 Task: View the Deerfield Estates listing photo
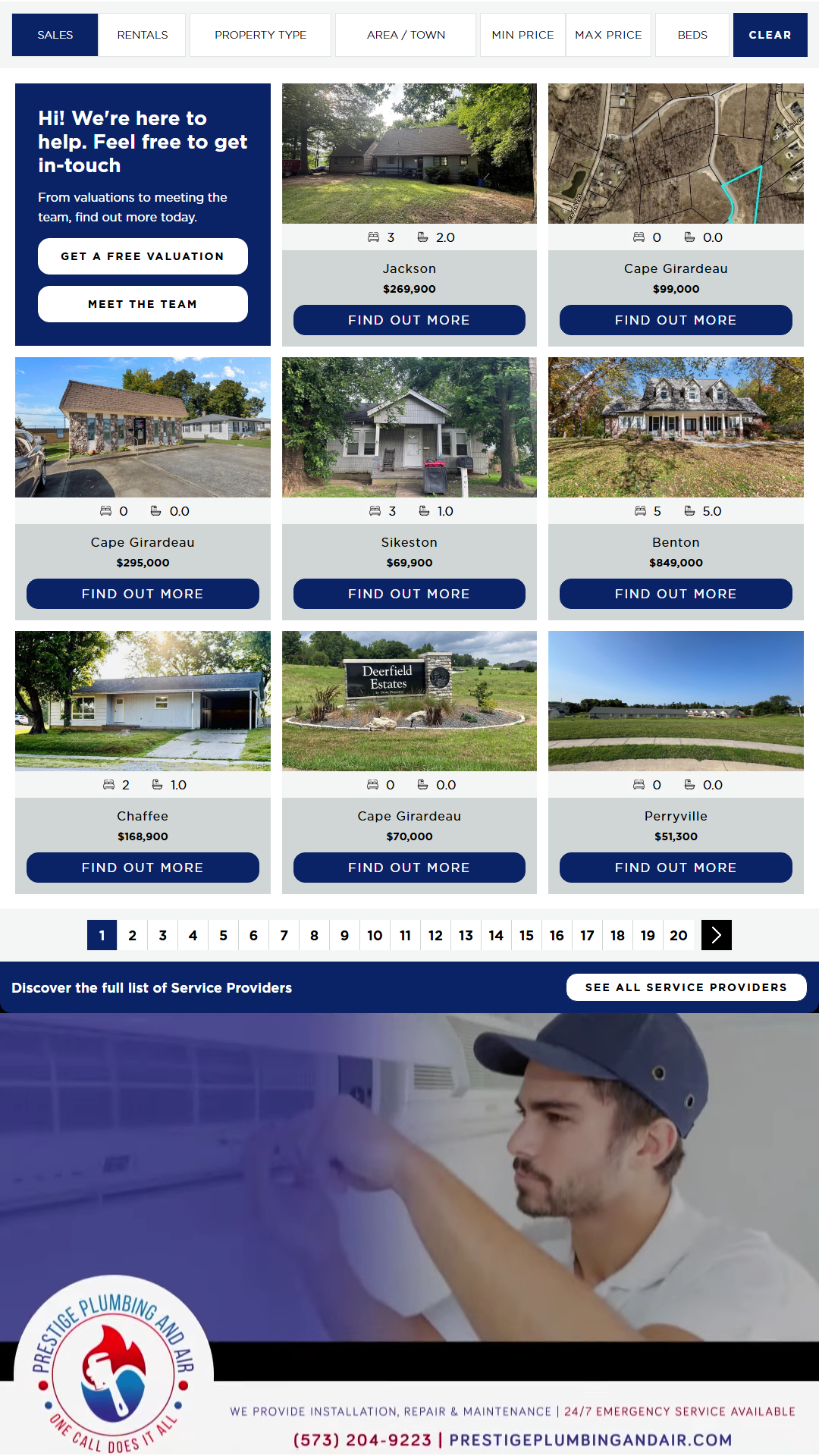click(x=409, y=701)
